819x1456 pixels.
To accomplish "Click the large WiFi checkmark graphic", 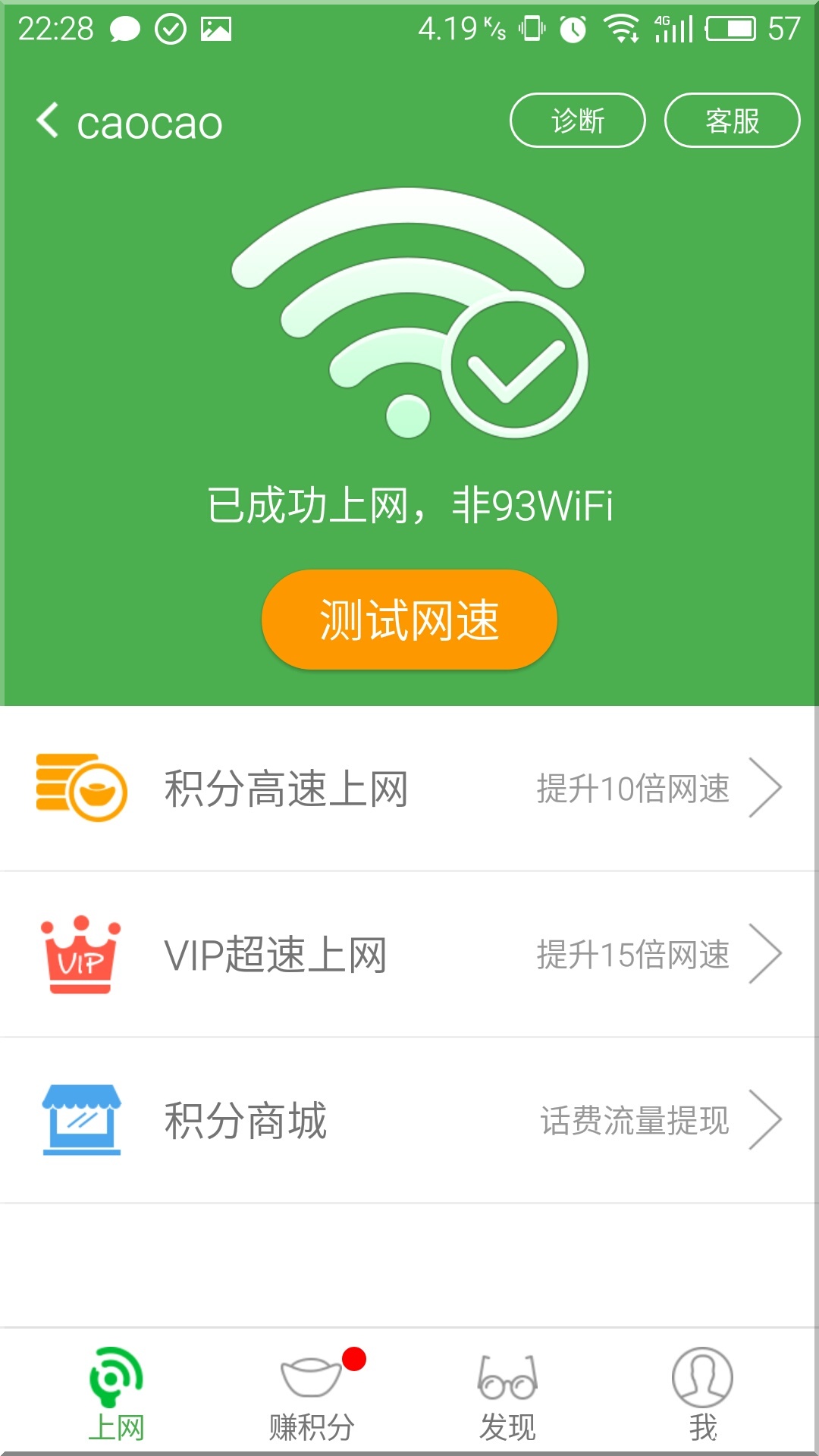I will click(409, 318).
